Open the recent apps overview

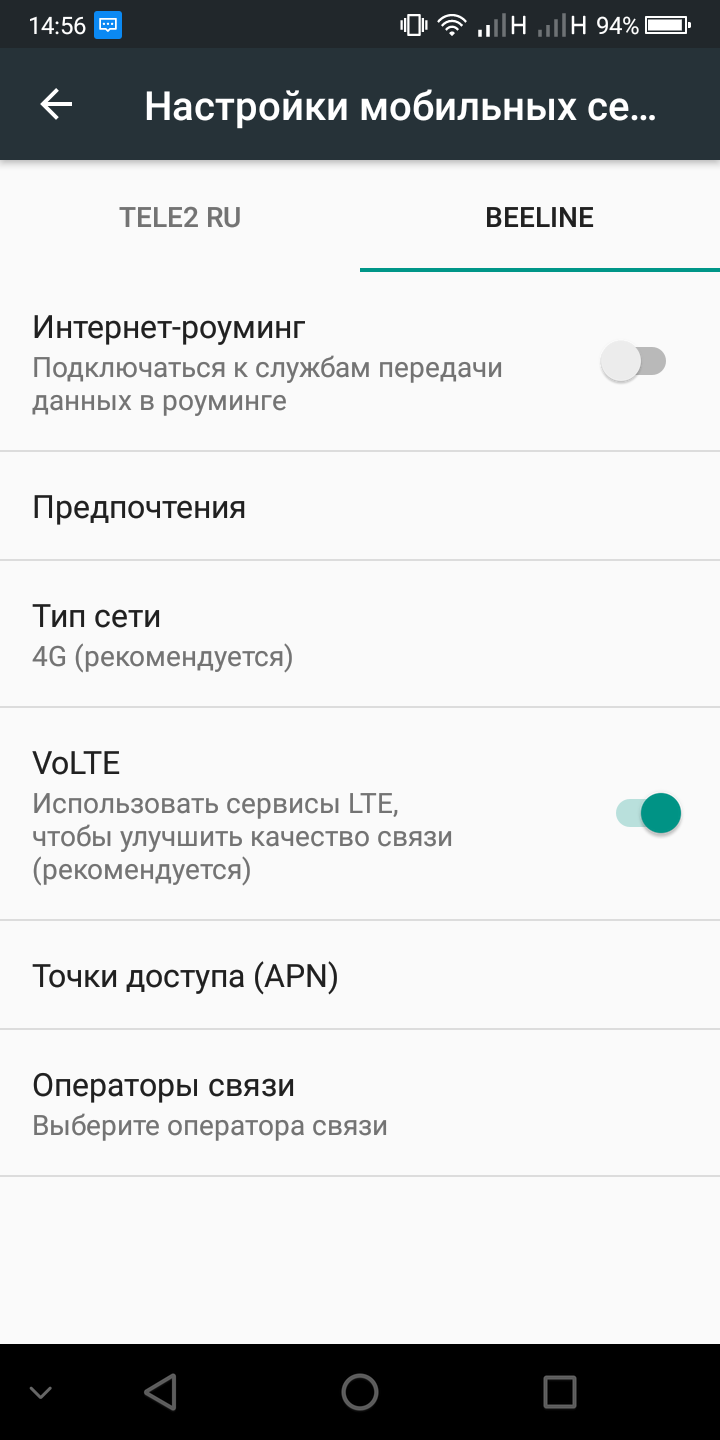[x=559, y=1391]
